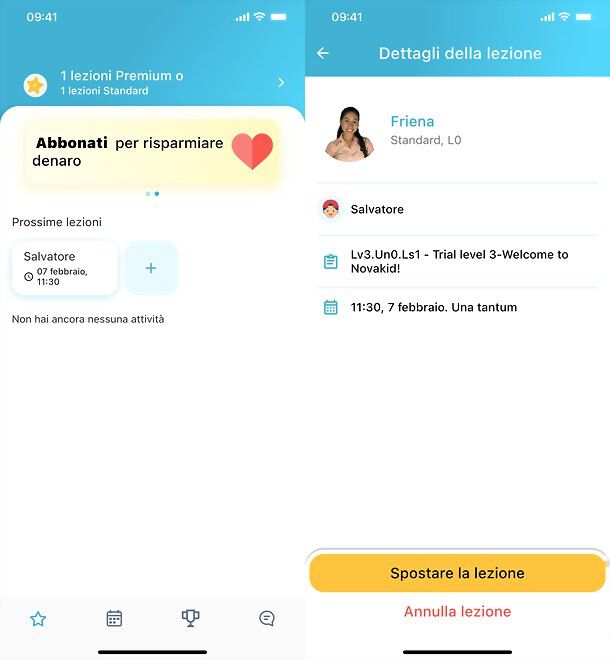Viewport: 610px width, 660px height.
Task: Switch to the star home tab
Action: [x=38, y=619]
